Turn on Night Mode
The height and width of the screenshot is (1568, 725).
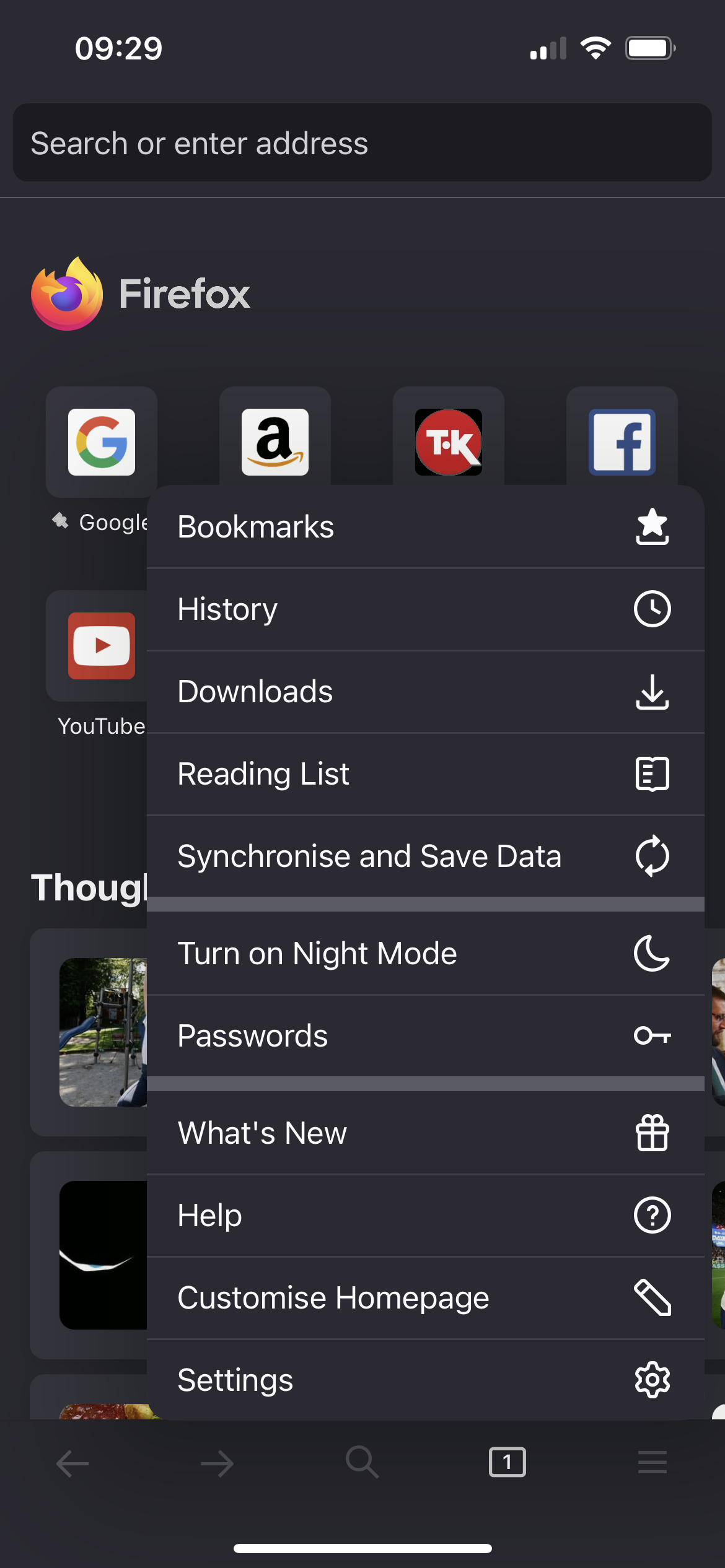(425, 954)
